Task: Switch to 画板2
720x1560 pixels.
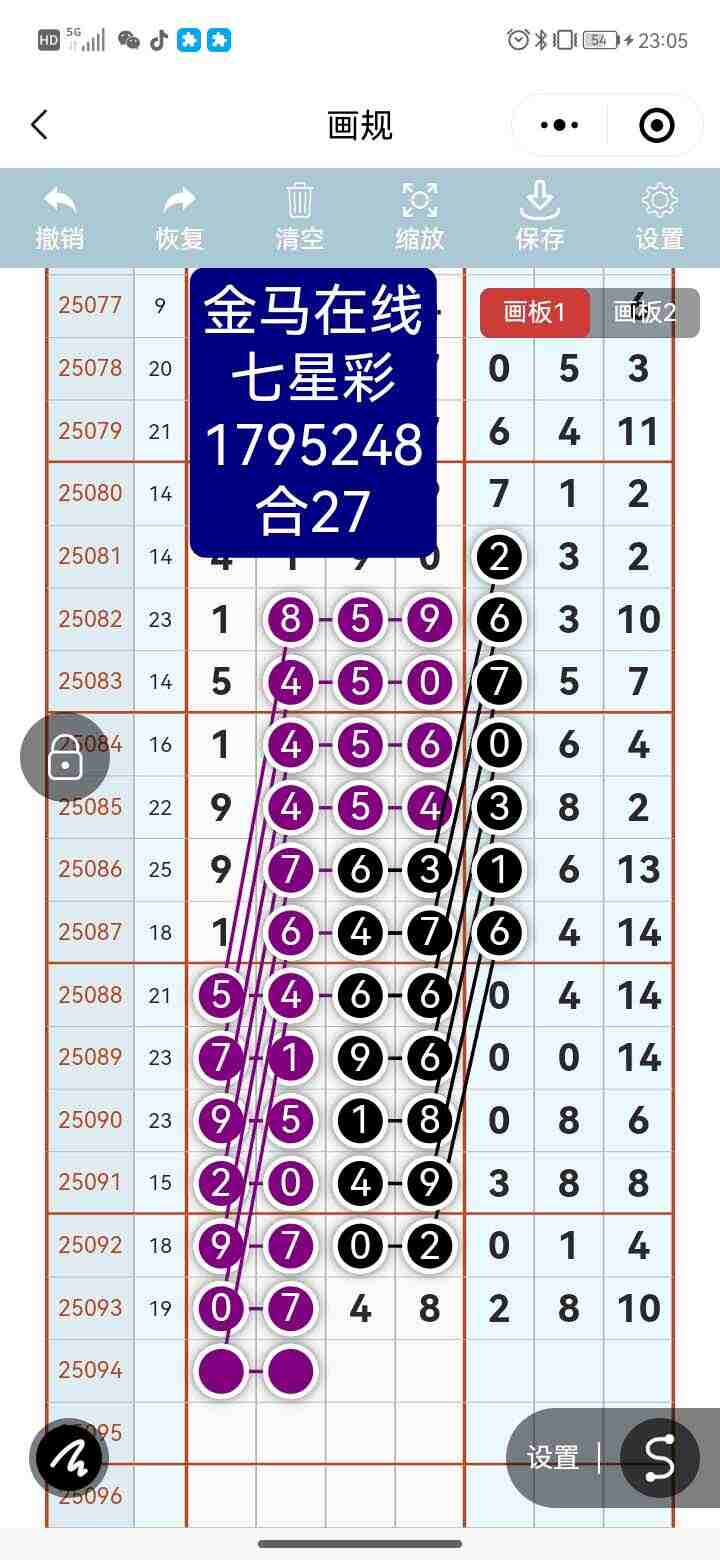Action: point(645,312)
